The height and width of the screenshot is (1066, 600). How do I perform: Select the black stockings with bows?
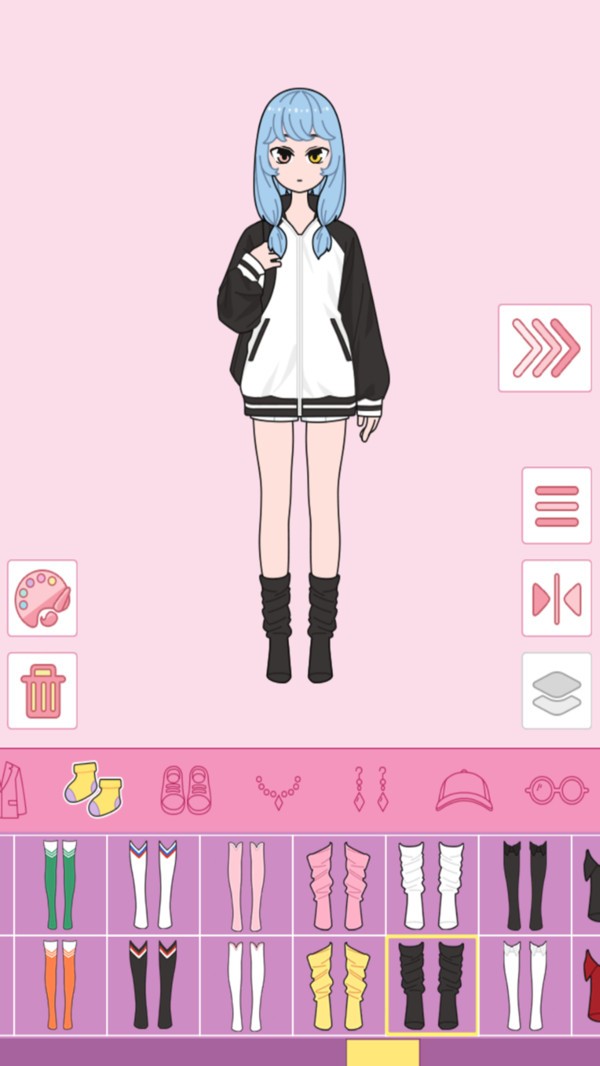click(x=525, y=884)
